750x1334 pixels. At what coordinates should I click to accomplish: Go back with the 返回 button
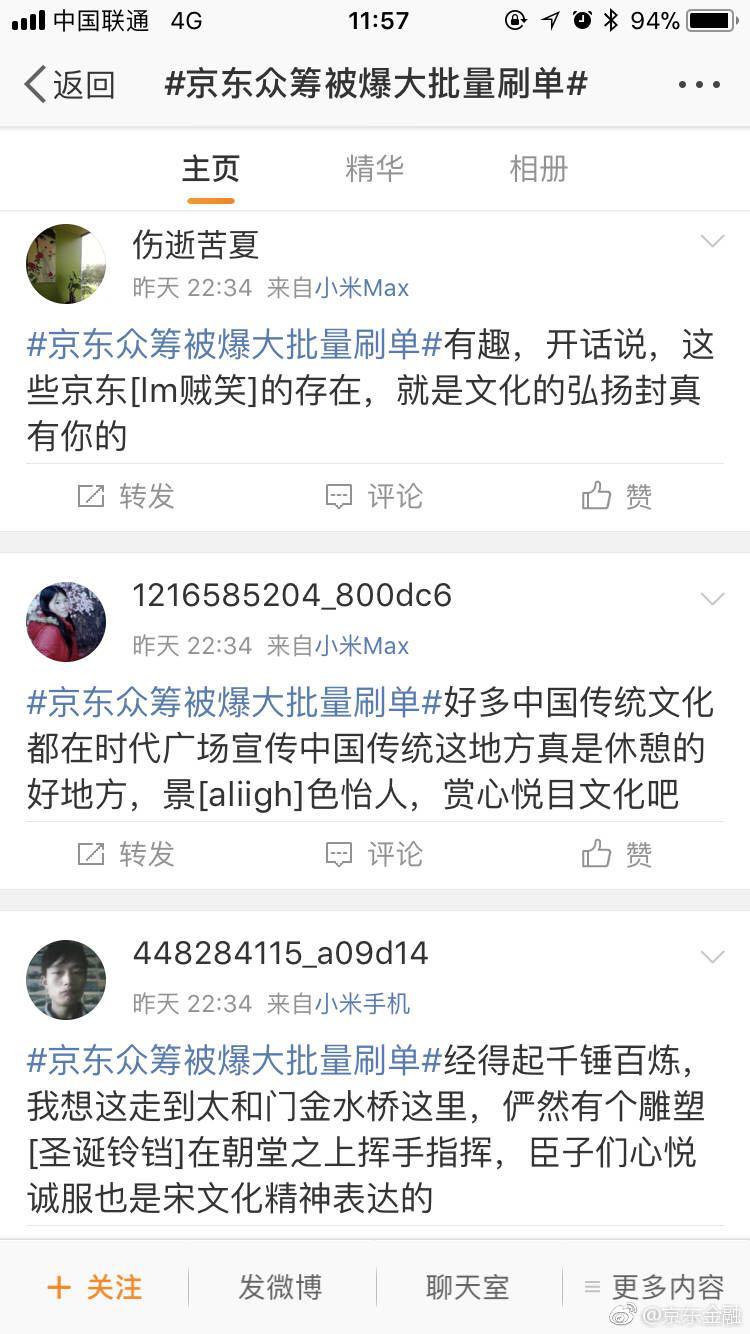(x=68, y=85)
